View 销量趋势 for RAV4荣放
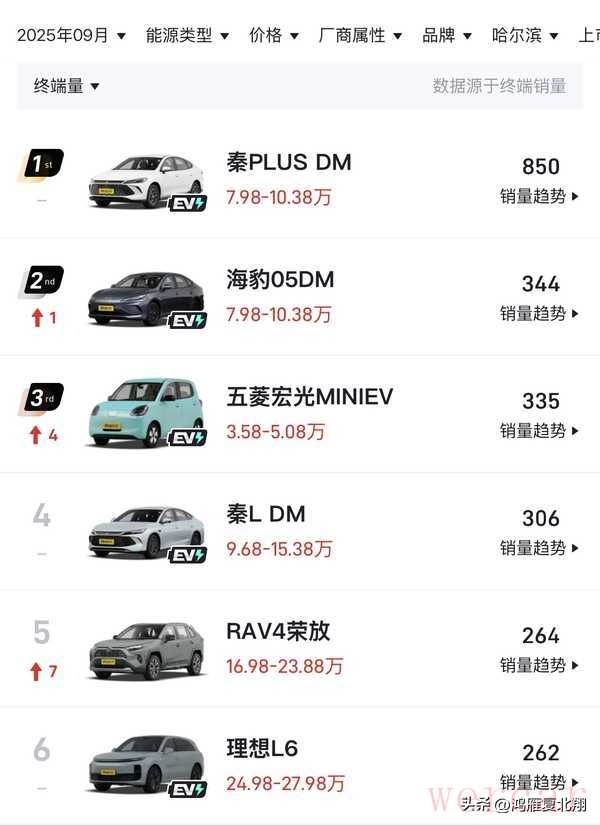The width and height of the screenshot is (600, 825). [540, 665]
